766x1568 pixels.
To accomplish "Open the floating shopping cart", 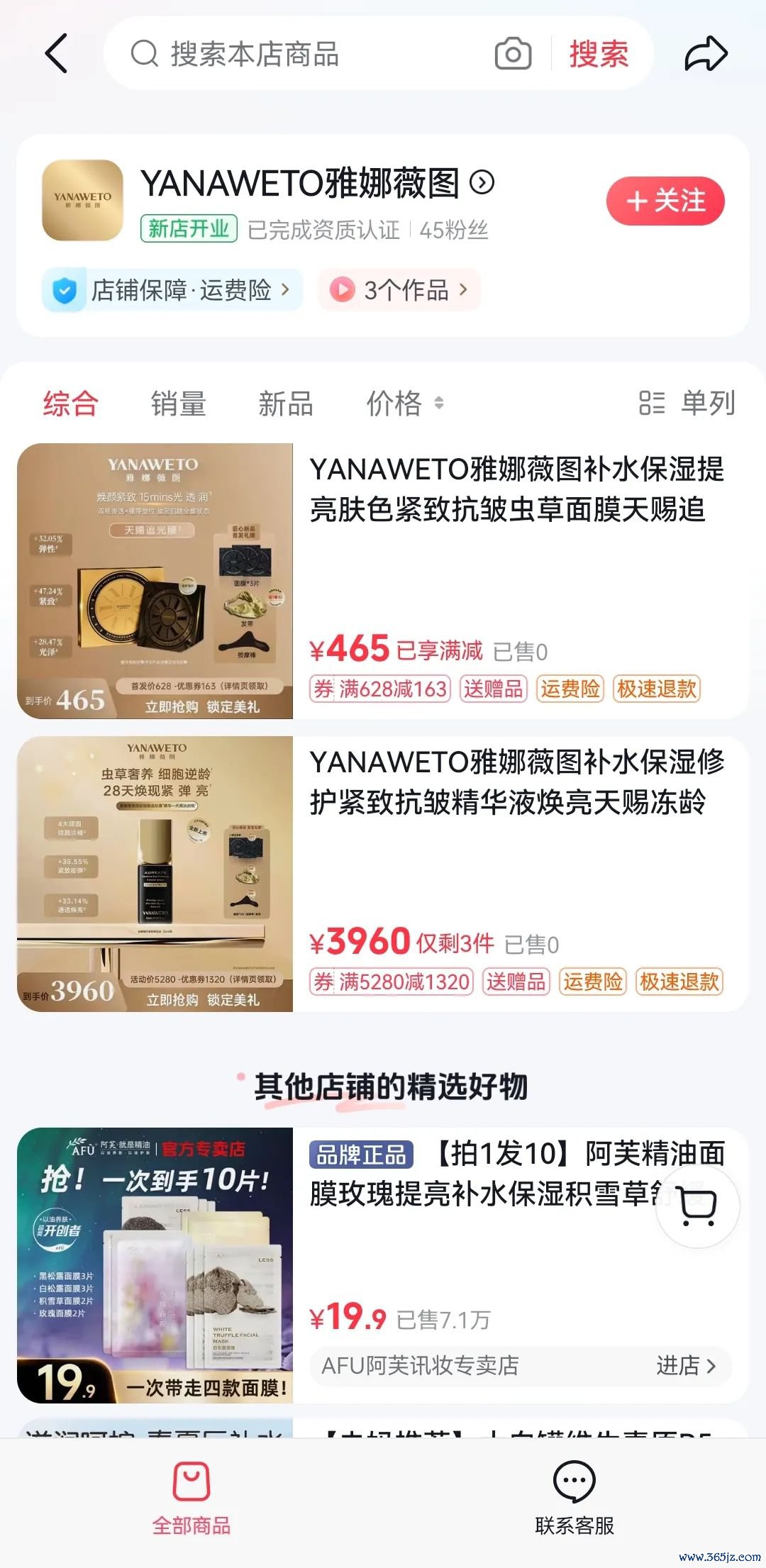I will coord(697,1206).
